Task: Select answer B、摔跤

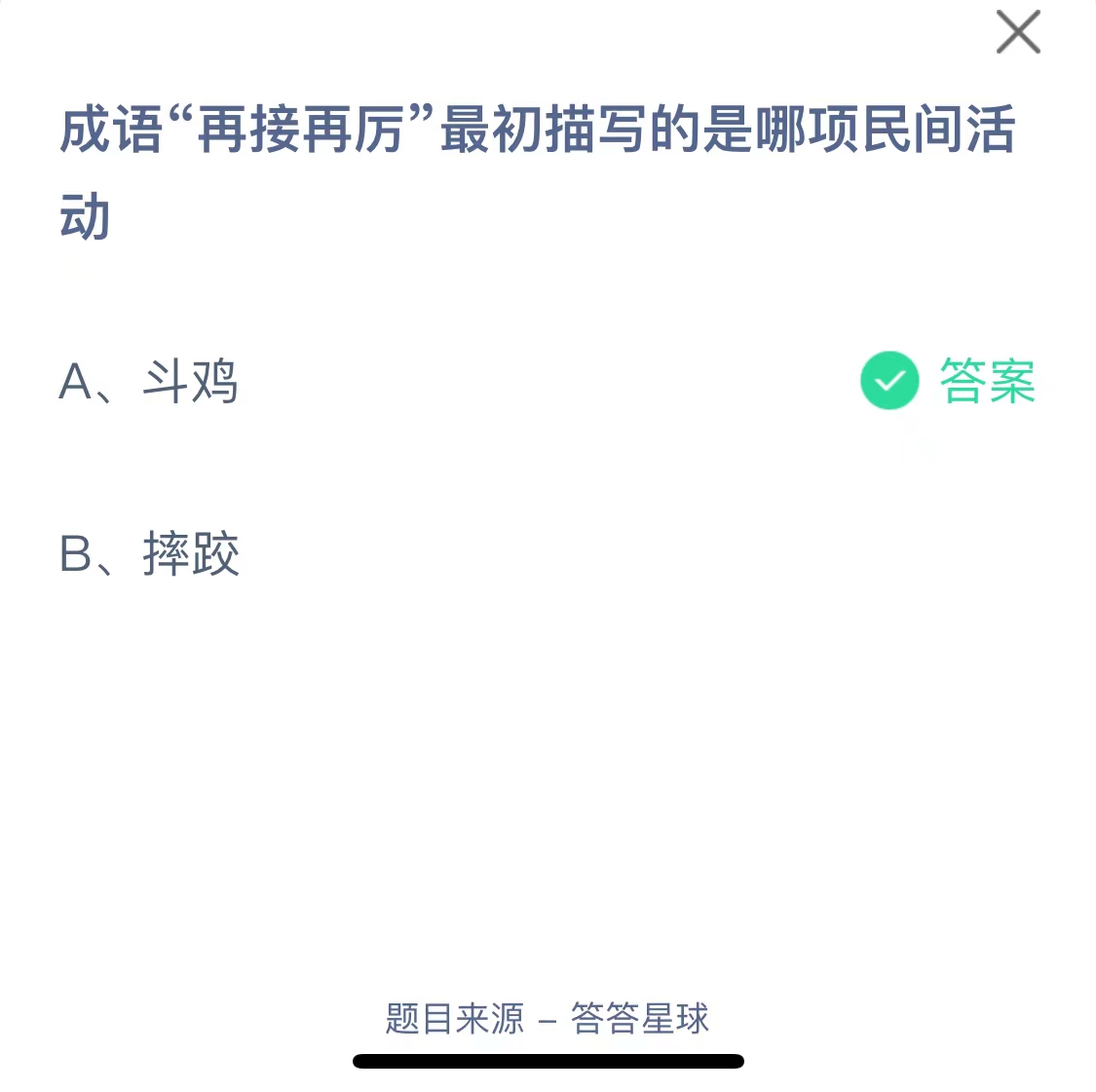Action: (149, 554)
